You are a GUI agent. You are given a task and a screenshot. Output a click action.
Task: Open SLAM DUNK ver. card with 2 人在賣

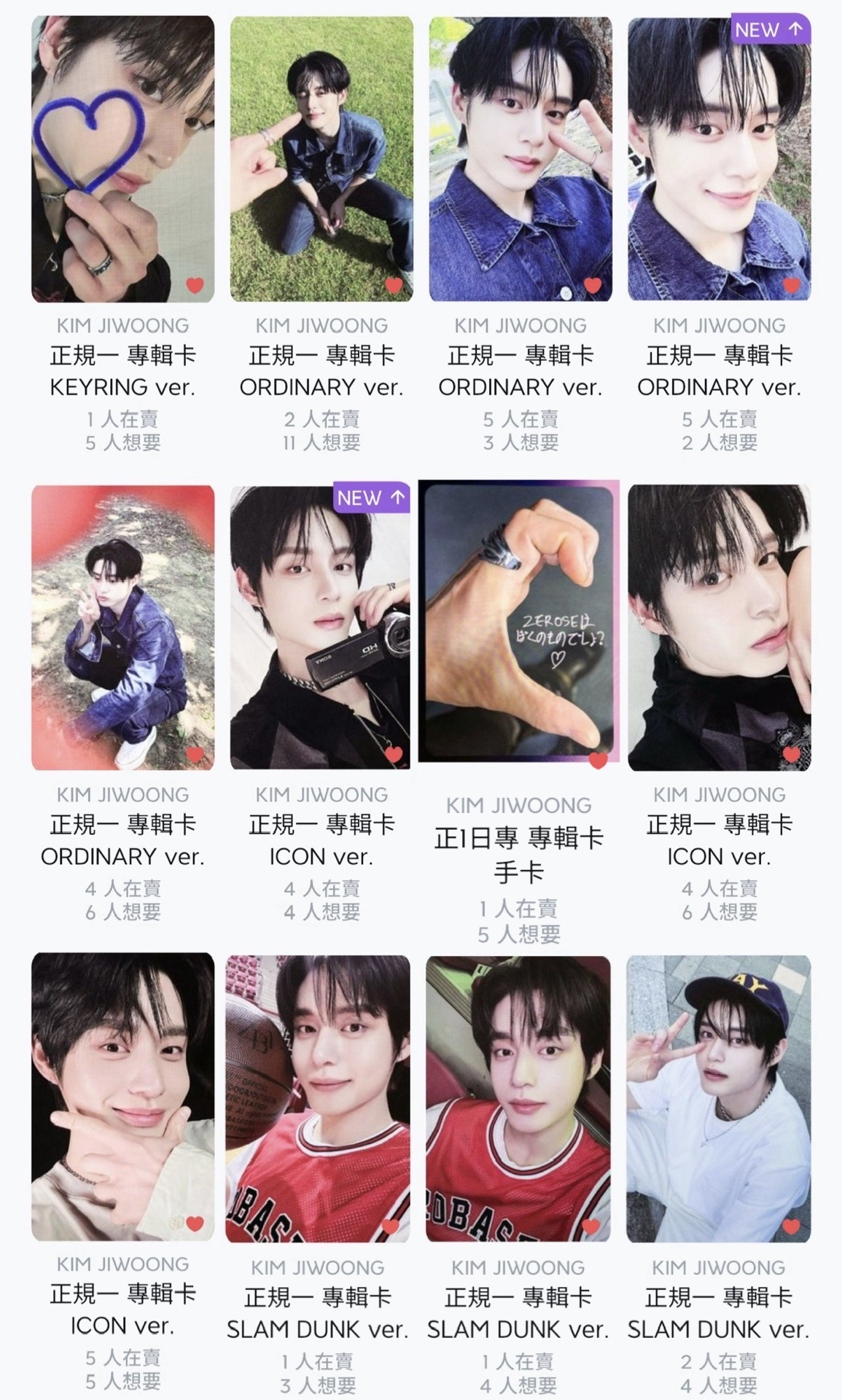click(719, 1098)
